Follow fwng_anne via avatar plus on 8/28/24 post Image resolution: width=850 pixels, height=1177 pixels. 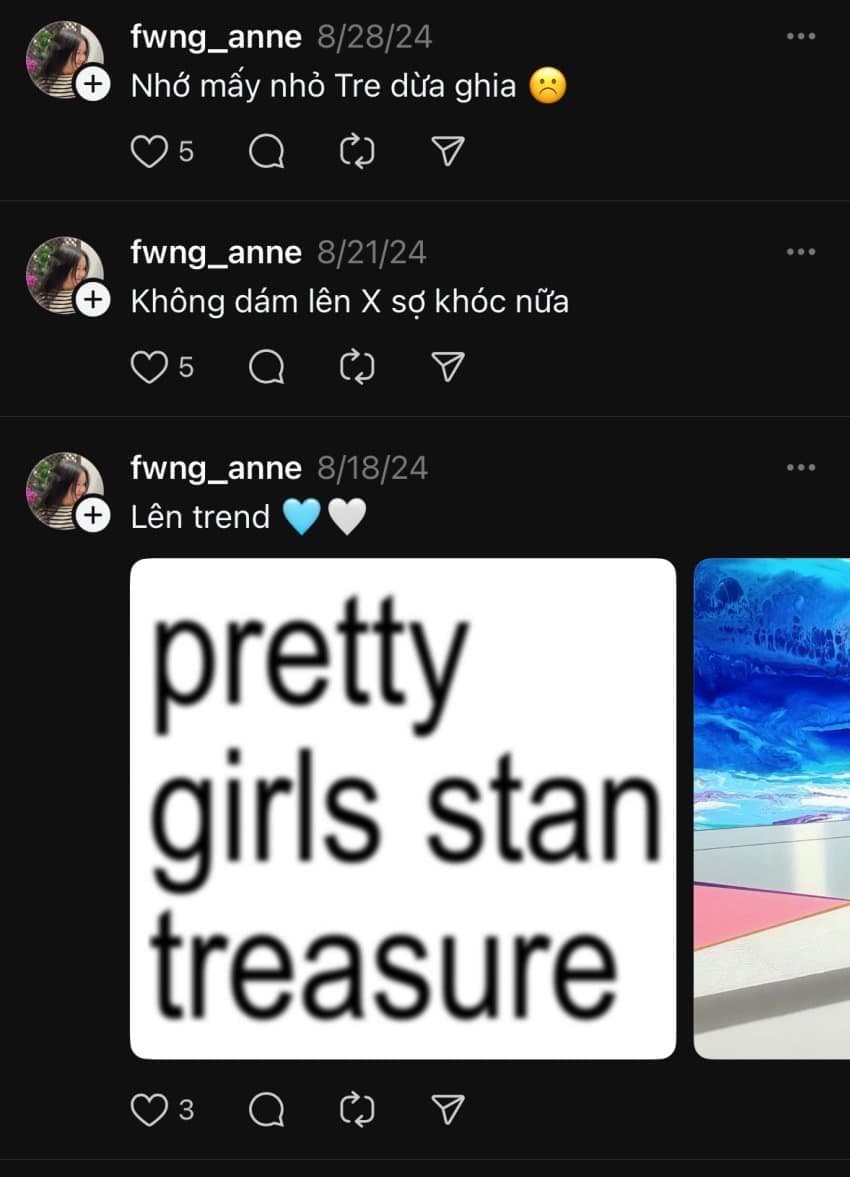pyautogui.click(x=92, y=85)
